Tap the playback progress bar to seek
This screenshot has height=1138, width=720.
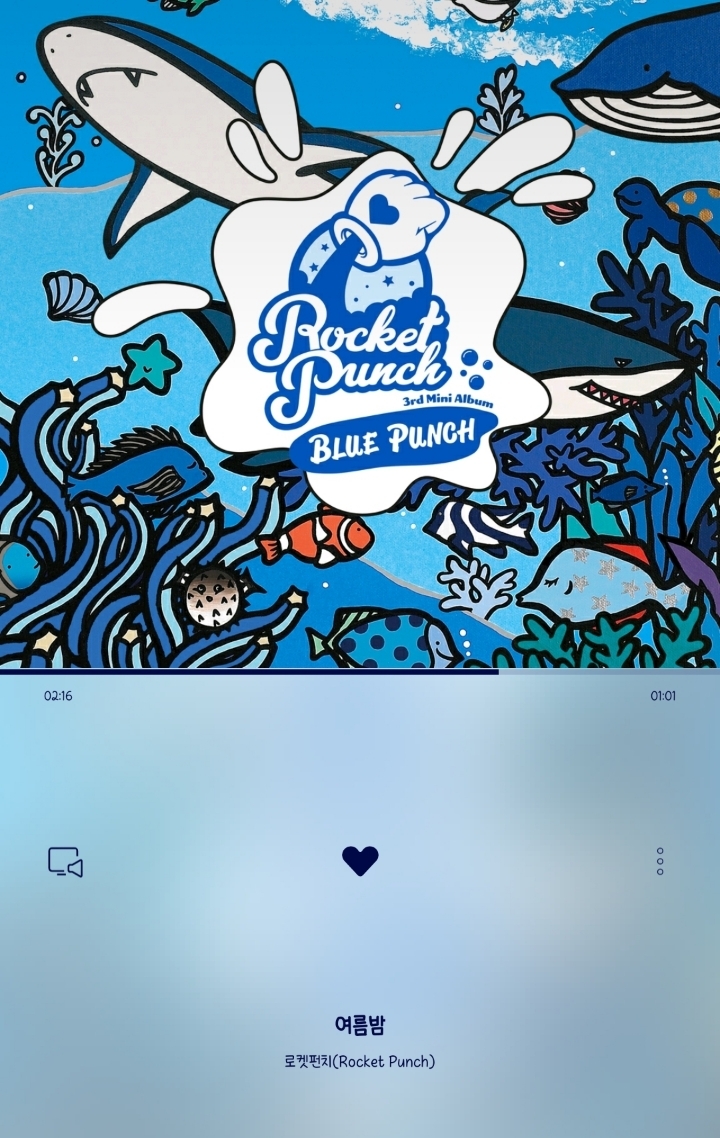360,671
